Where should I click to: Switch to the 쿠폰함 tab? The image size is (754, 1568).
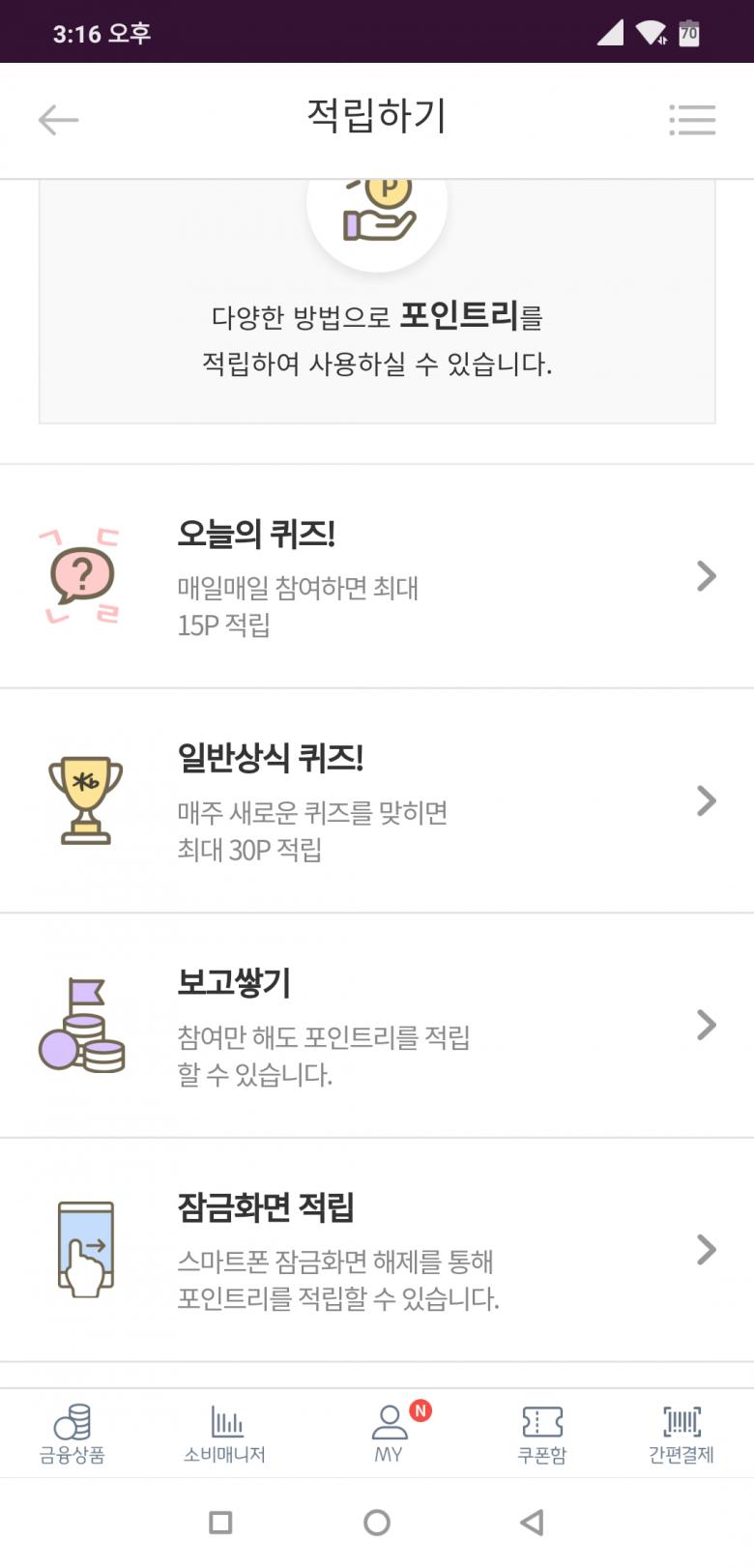(x=541, y=1434)
